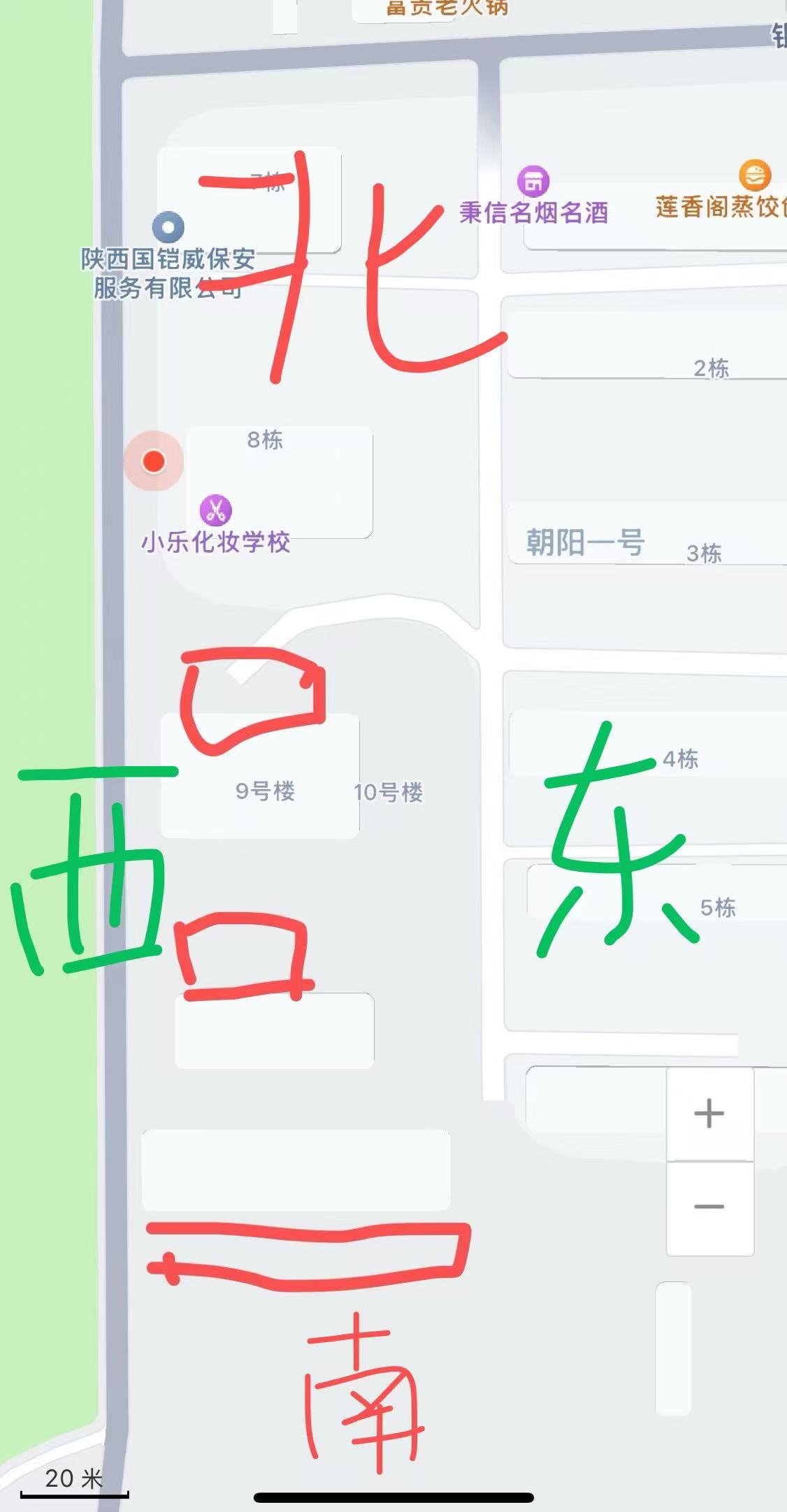Zoom out on the map
The width and height of the screenshot is (787, 1512).
pos(709,1207)
